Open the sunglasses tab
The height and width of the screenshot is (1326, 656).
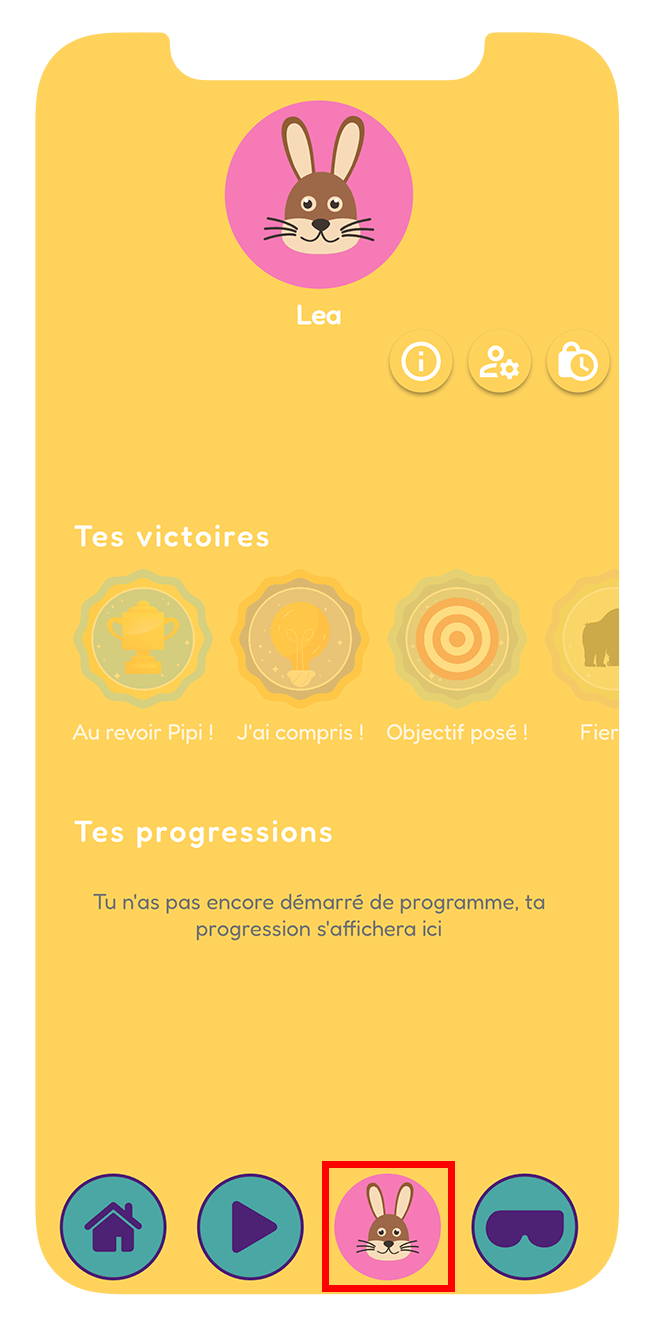pyautogui.click(x=525, y=1226)
